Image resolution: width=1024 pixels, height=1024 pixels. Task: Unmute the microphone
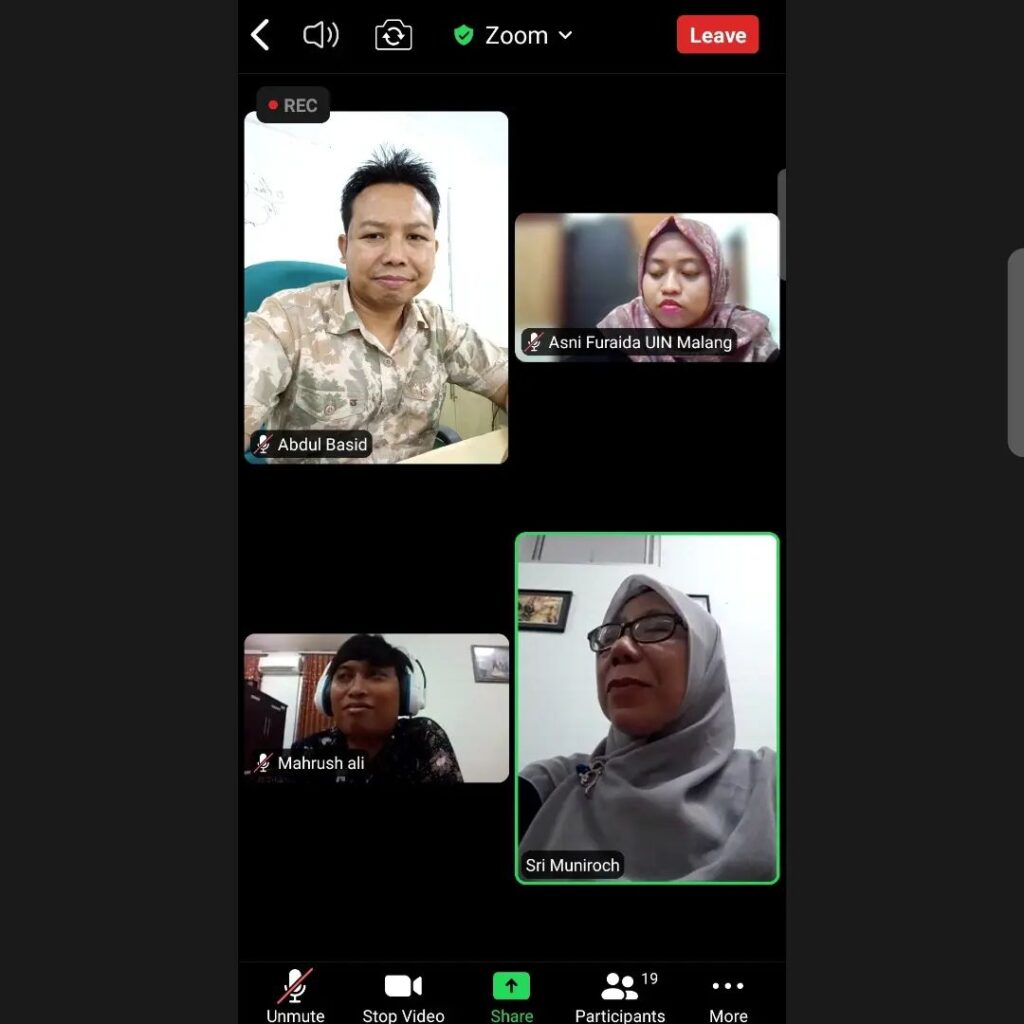[295, 995]
